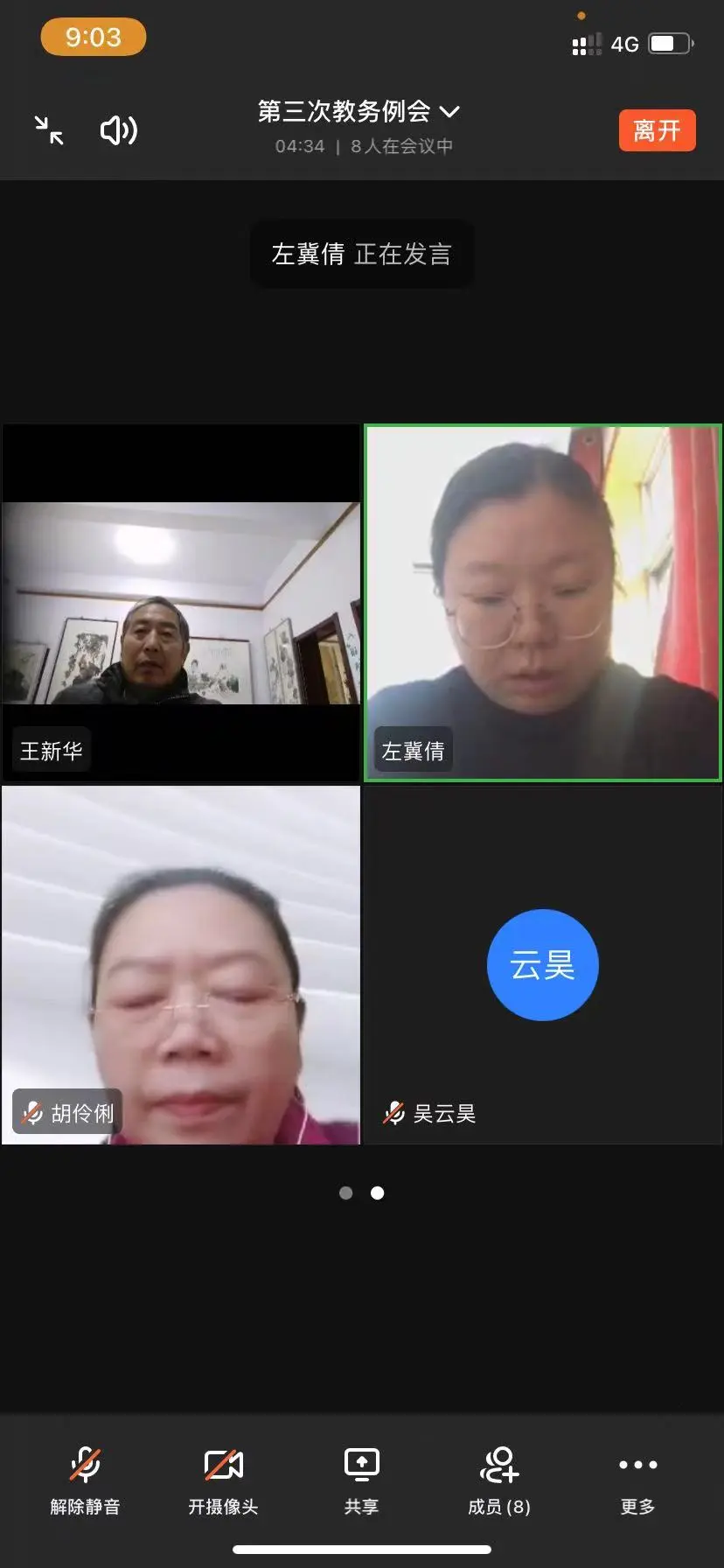Open 胡伶俐's video tile
This screenshot has height=1568, width=724.
(x=181, y=965)
